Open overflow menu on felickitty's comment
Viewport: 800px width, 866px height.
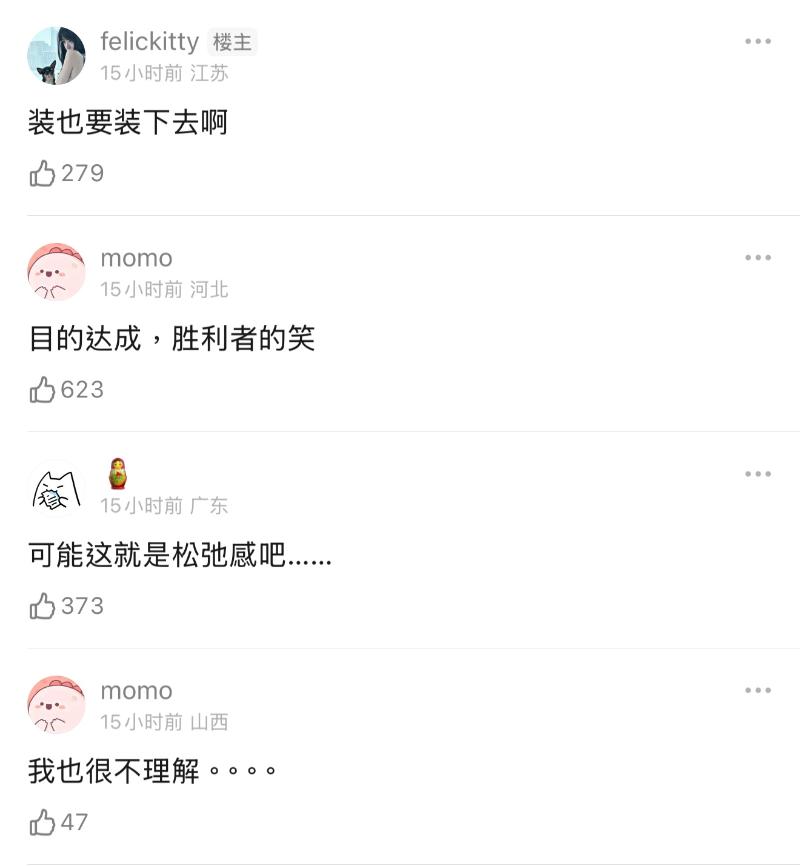point(757,41)
